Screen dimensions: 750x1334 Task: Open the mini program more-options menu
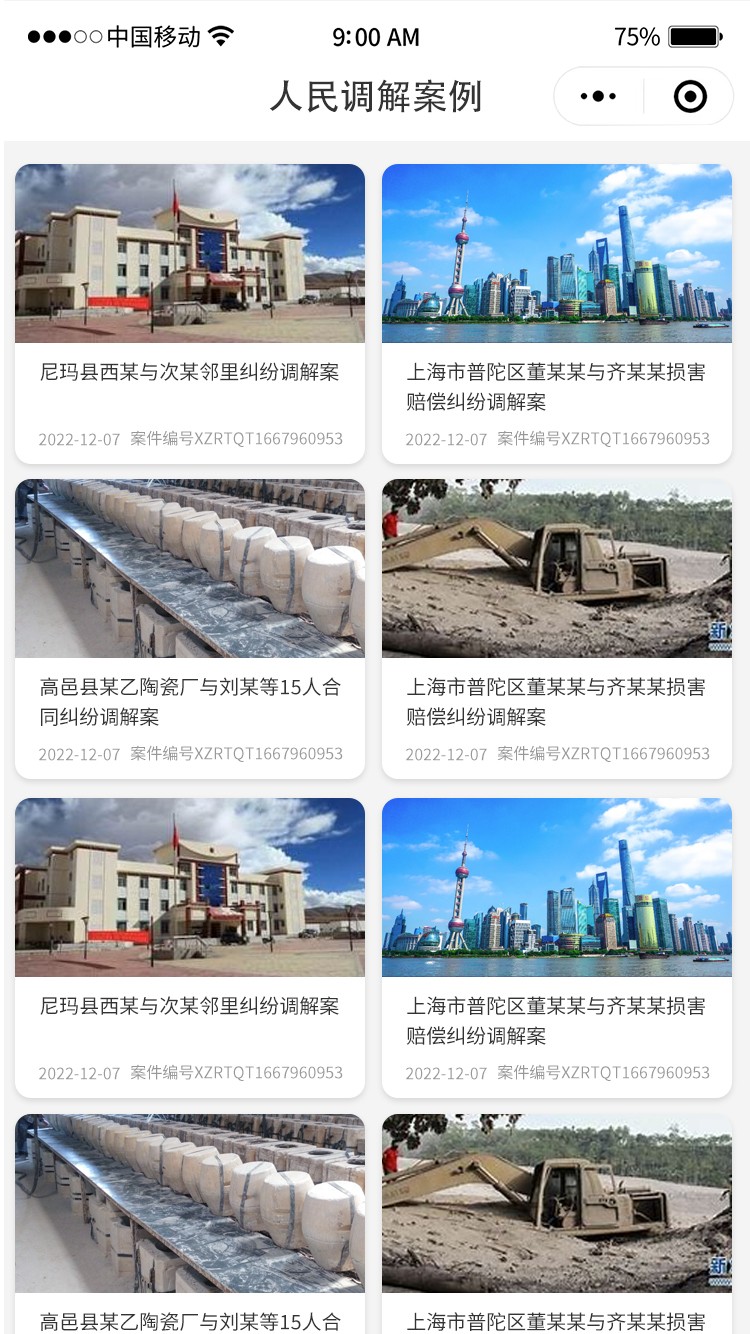pyautogui.click(x=598, y=97)
